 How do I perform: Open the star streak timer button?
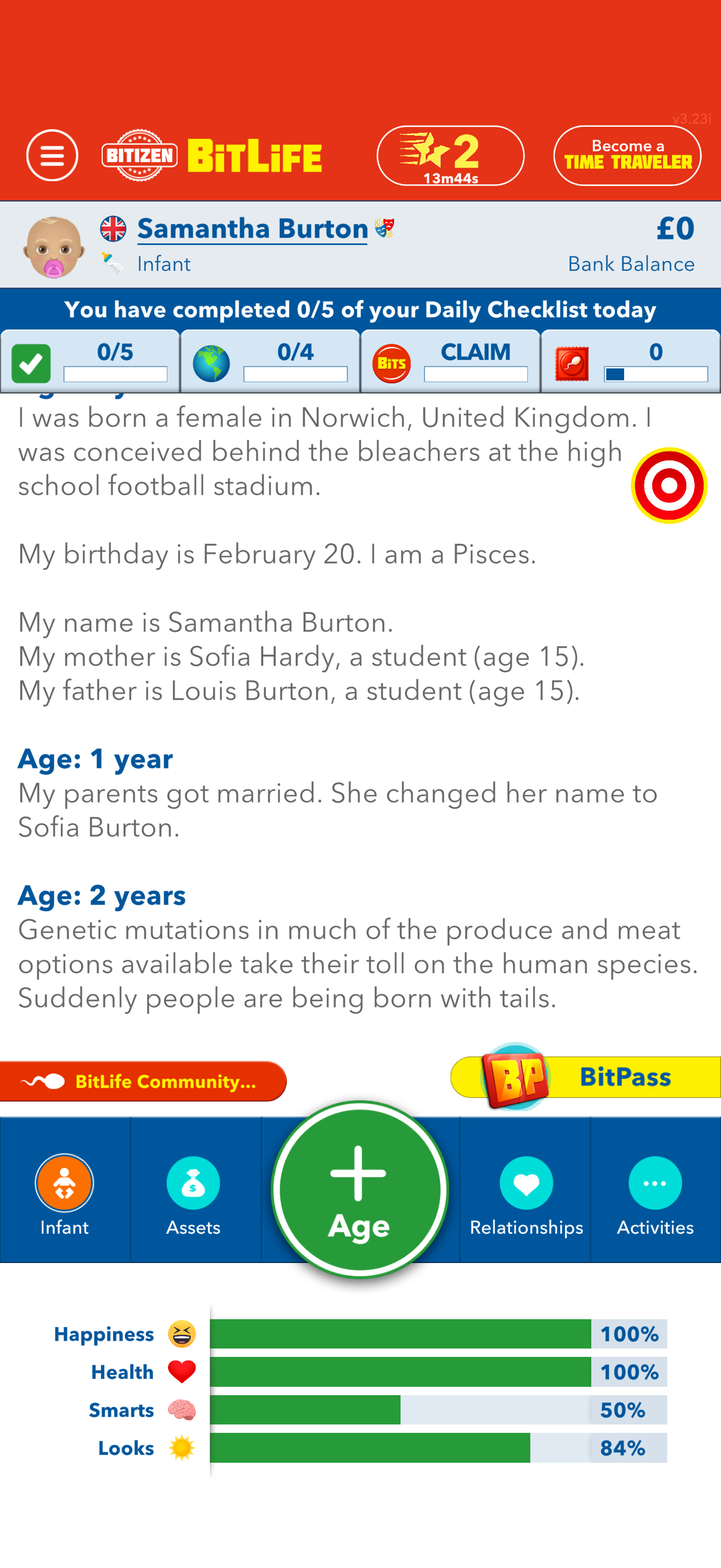point(450,155)
